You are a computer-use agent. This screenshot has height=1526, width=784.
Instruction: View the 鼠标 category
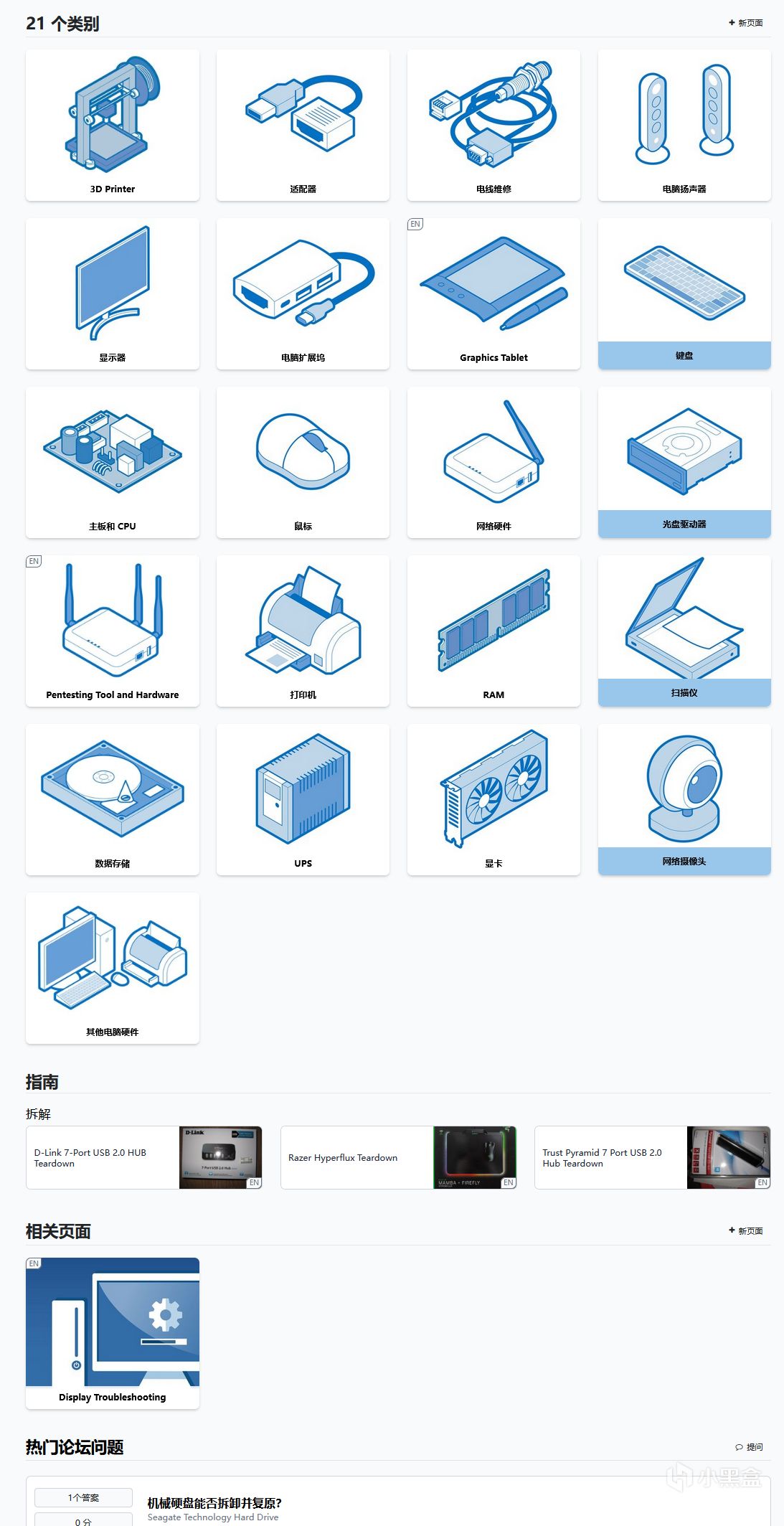click(303, 463)
